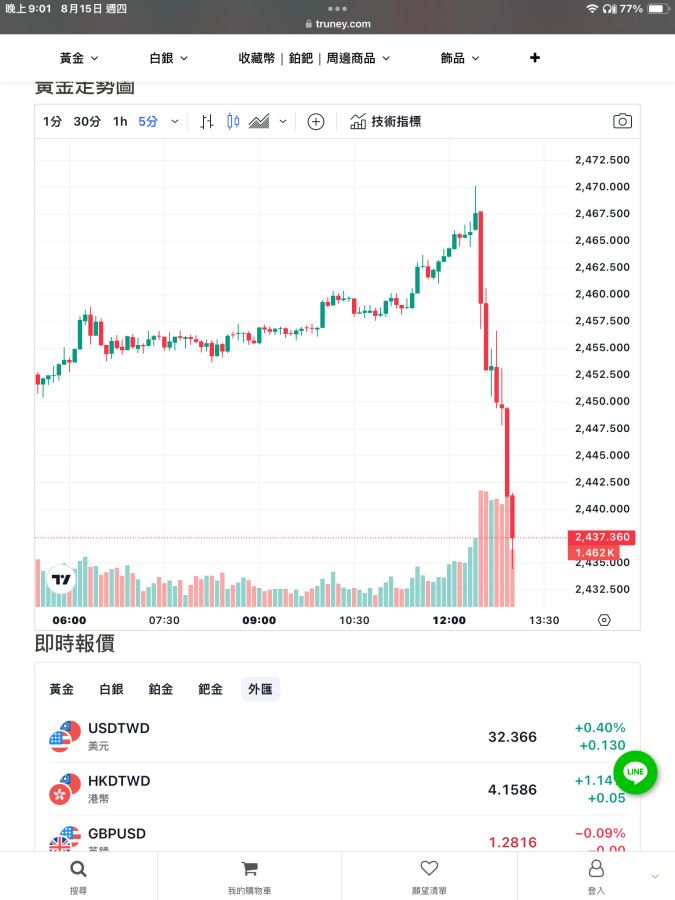Image resolution: width=675 pixels, height=900 pixels.
Task: Select the 30分 chart interval
Action: click(x=87, y=121)
